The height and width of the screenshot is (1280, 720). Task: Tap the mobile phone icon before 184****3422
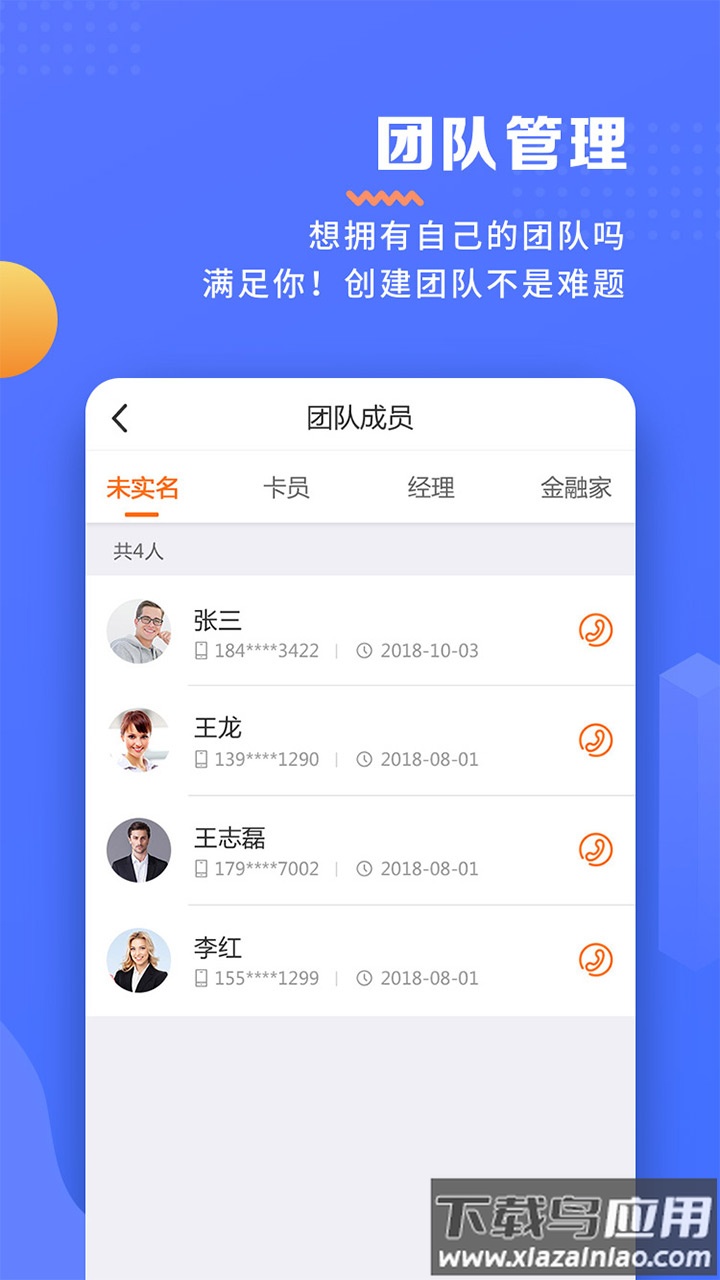tap(203, 650)
